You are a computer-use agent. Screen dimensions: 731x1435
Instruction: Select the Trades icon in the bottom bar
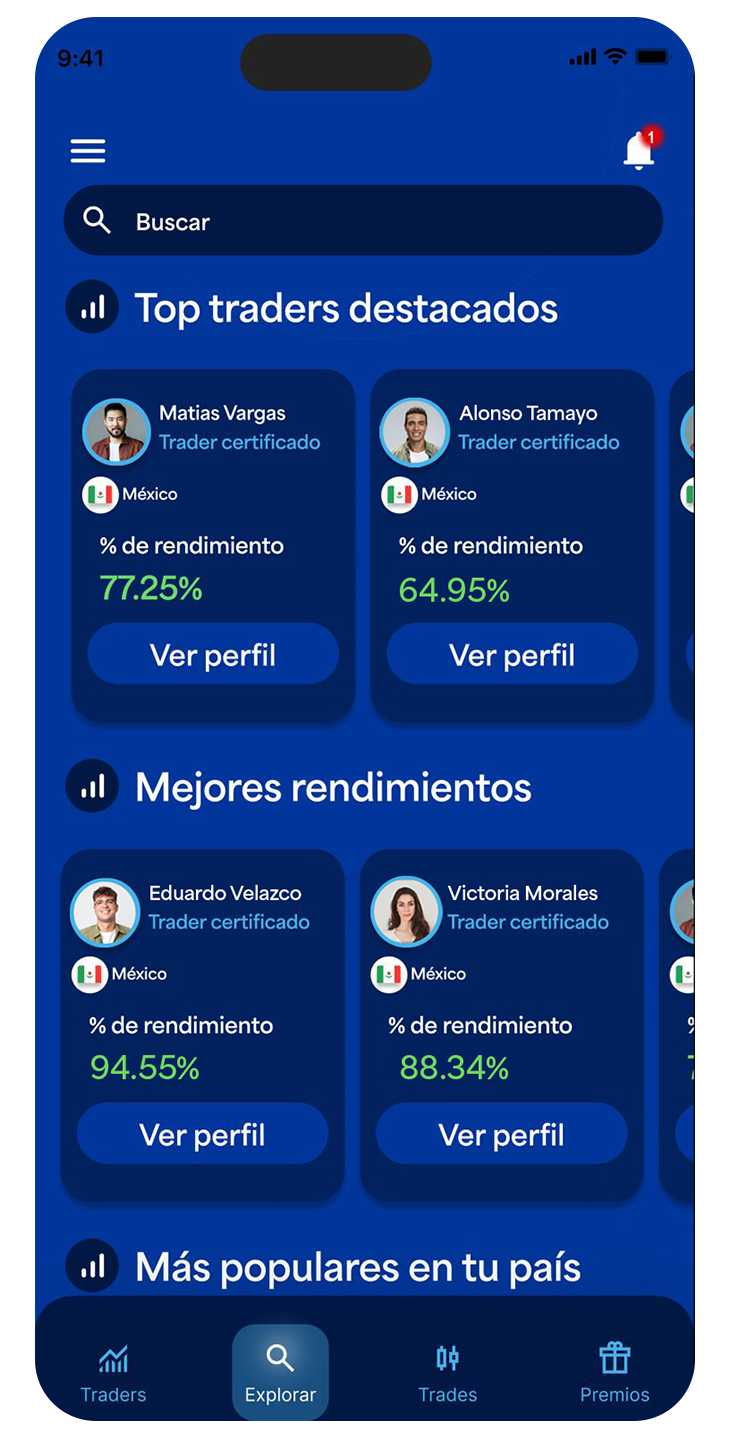[447, 1357]
